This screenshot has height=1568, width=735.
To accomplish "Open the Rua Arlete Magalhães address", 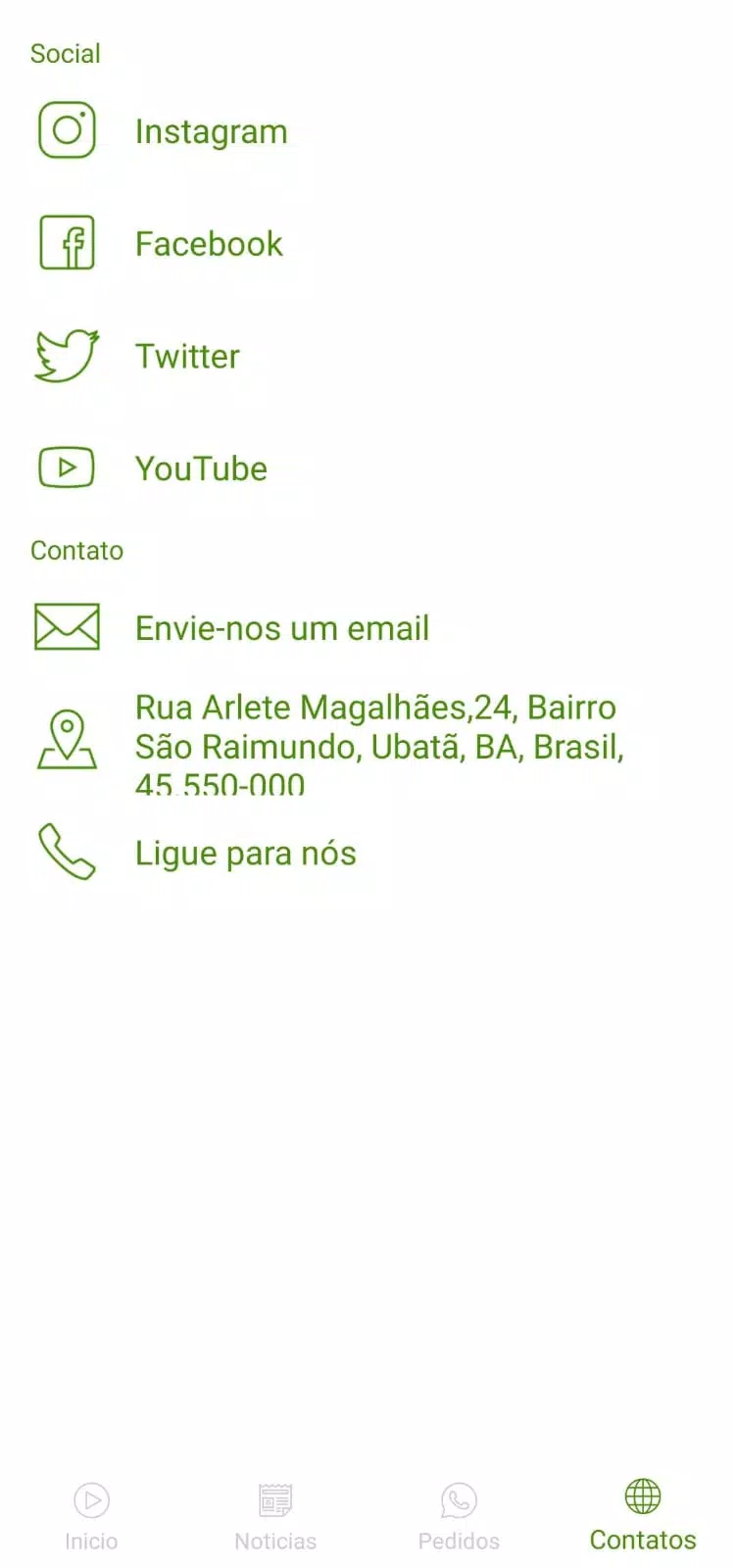I will click(367, 740).
